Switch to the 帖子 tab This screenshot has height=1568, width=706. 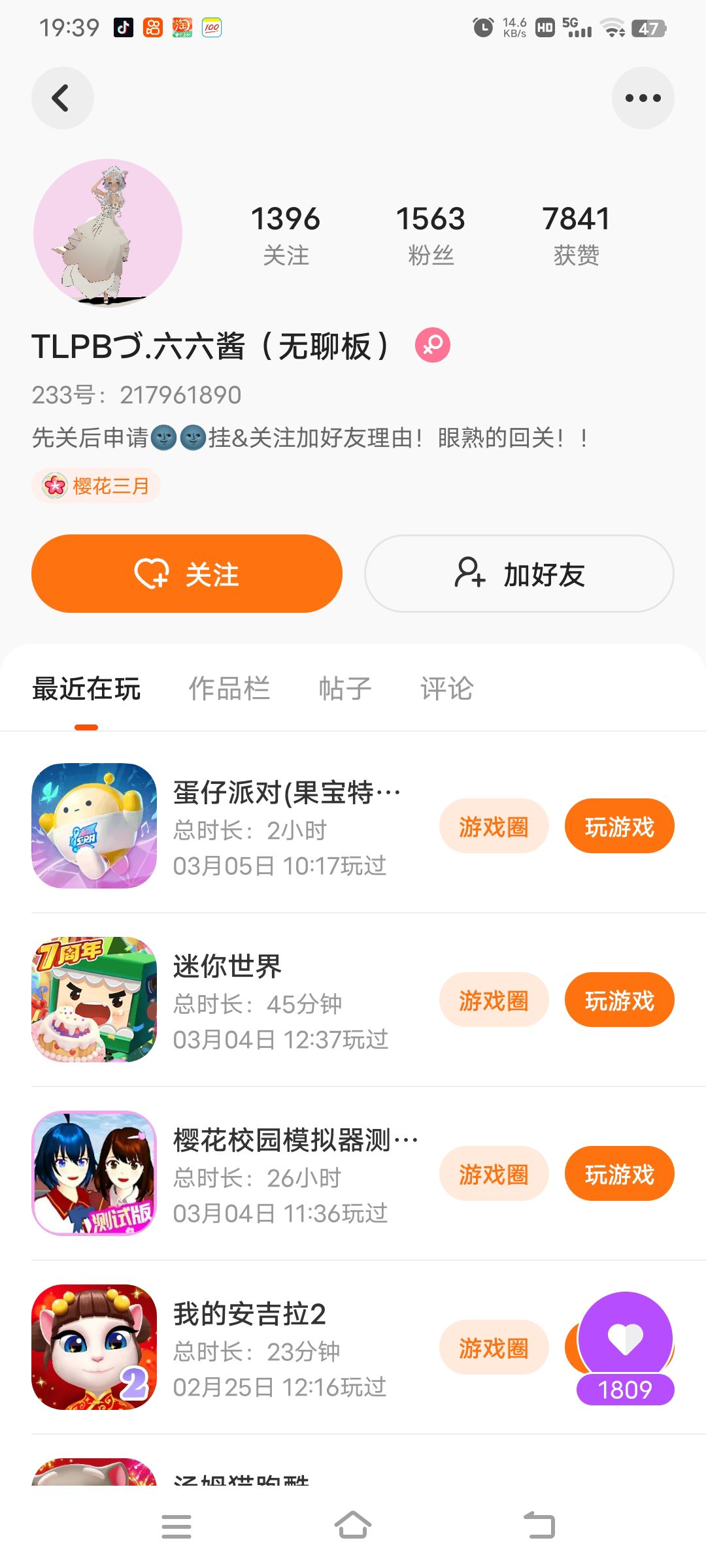pyautogui.click(x=345, y=688)
